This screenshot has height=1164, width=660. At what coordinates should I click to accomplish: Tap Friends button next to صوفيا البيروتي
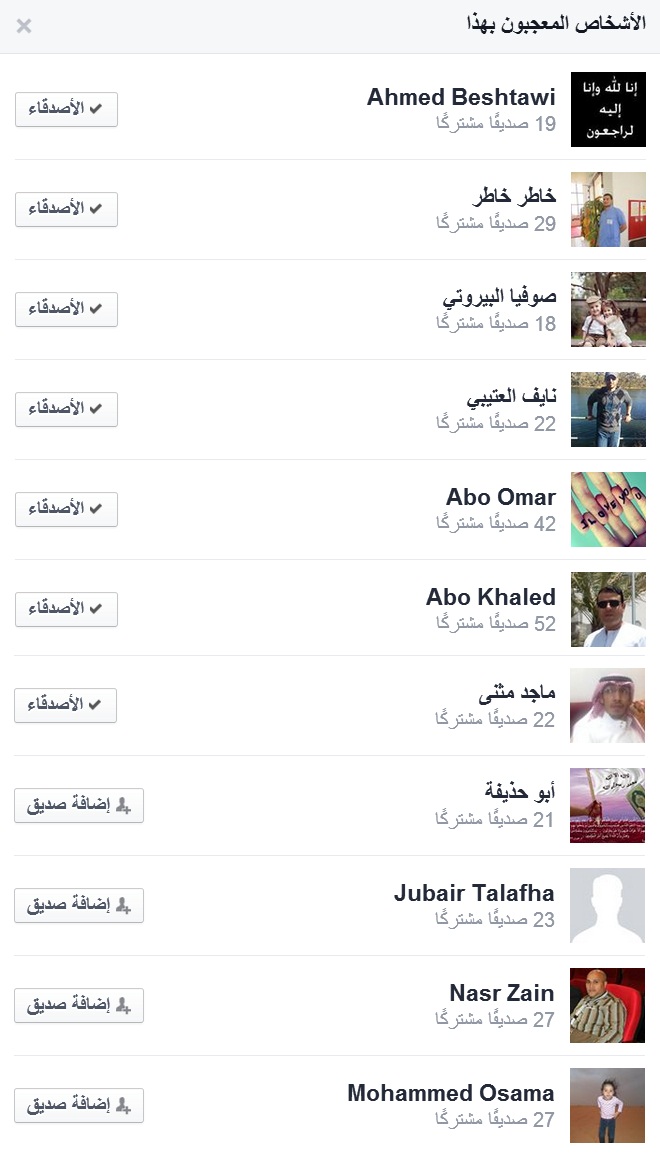66,309
